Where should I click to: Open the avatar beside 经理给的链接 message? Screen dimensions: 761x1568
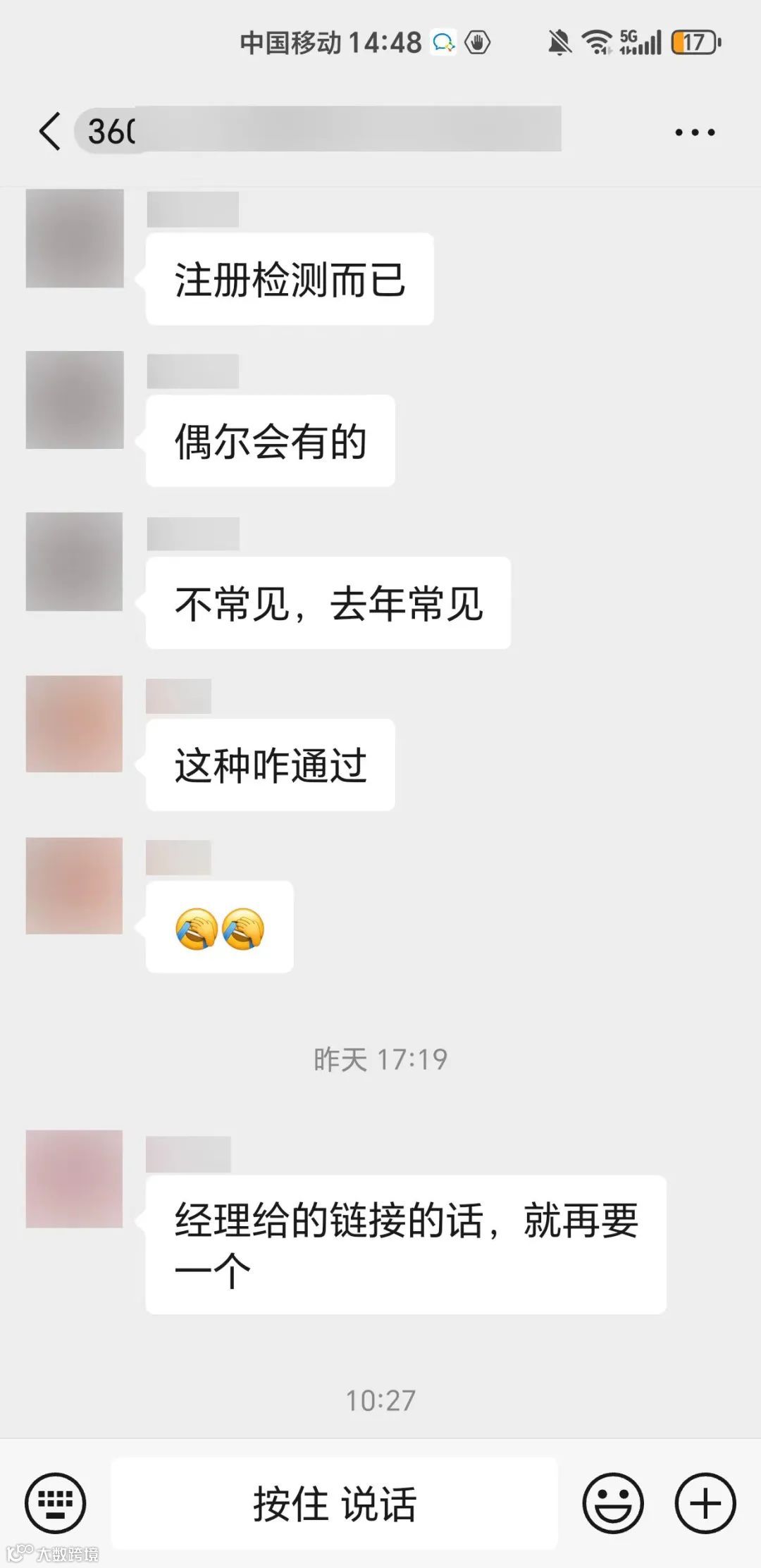tap(73, 1180)
